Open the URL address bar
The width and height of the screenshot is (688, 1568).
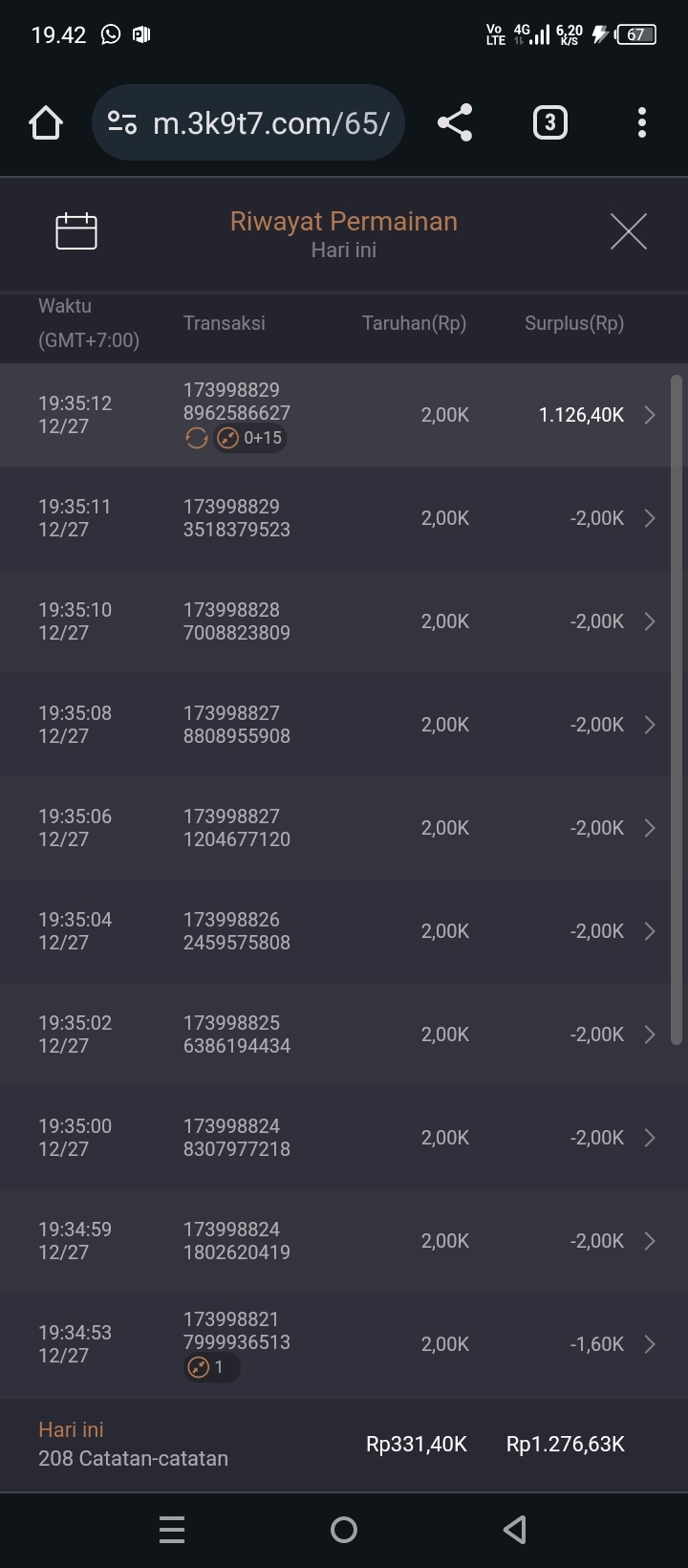pos(258,123)
